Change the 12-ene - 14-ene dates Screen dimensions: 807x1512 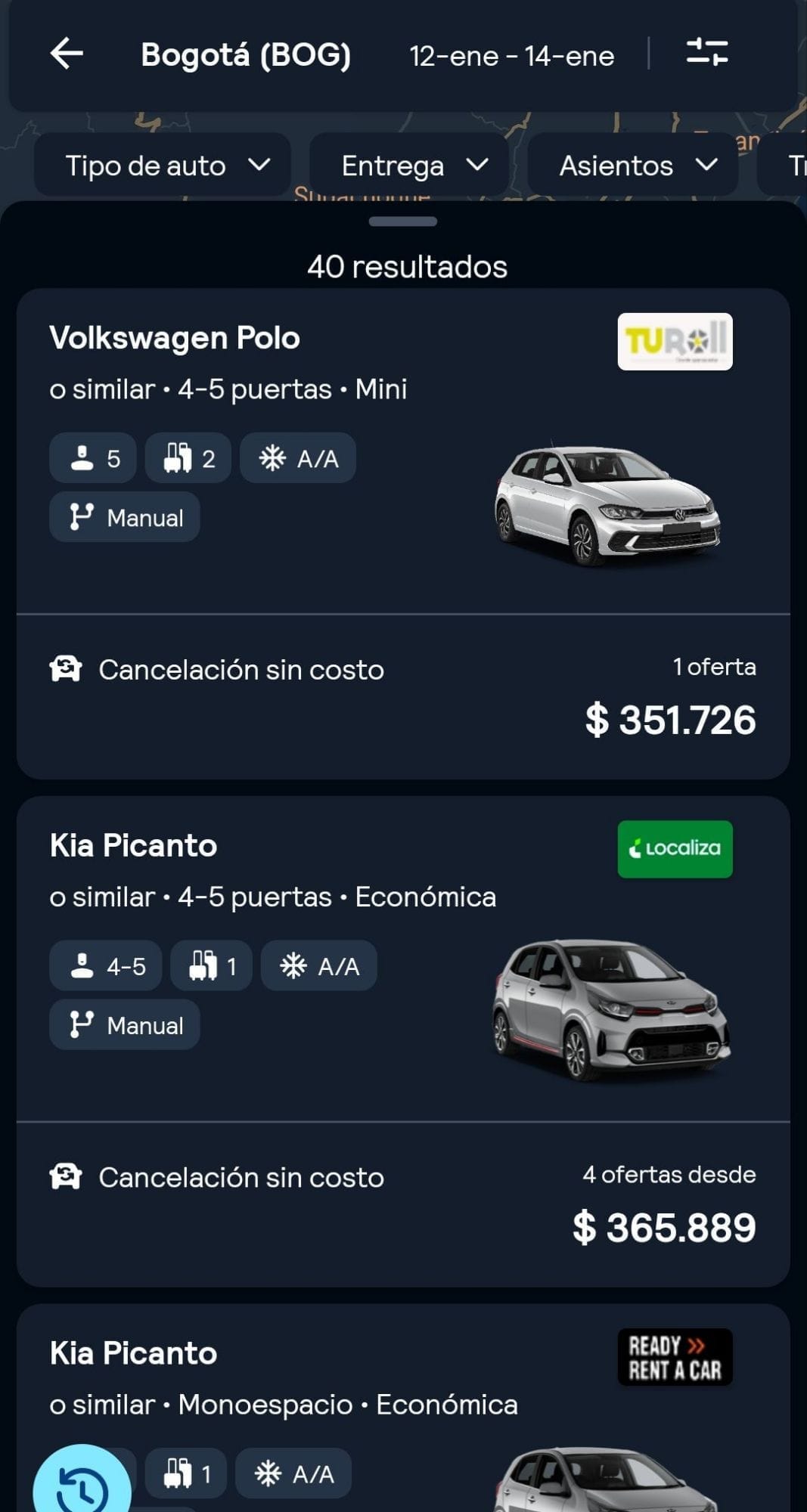(511, 56)
